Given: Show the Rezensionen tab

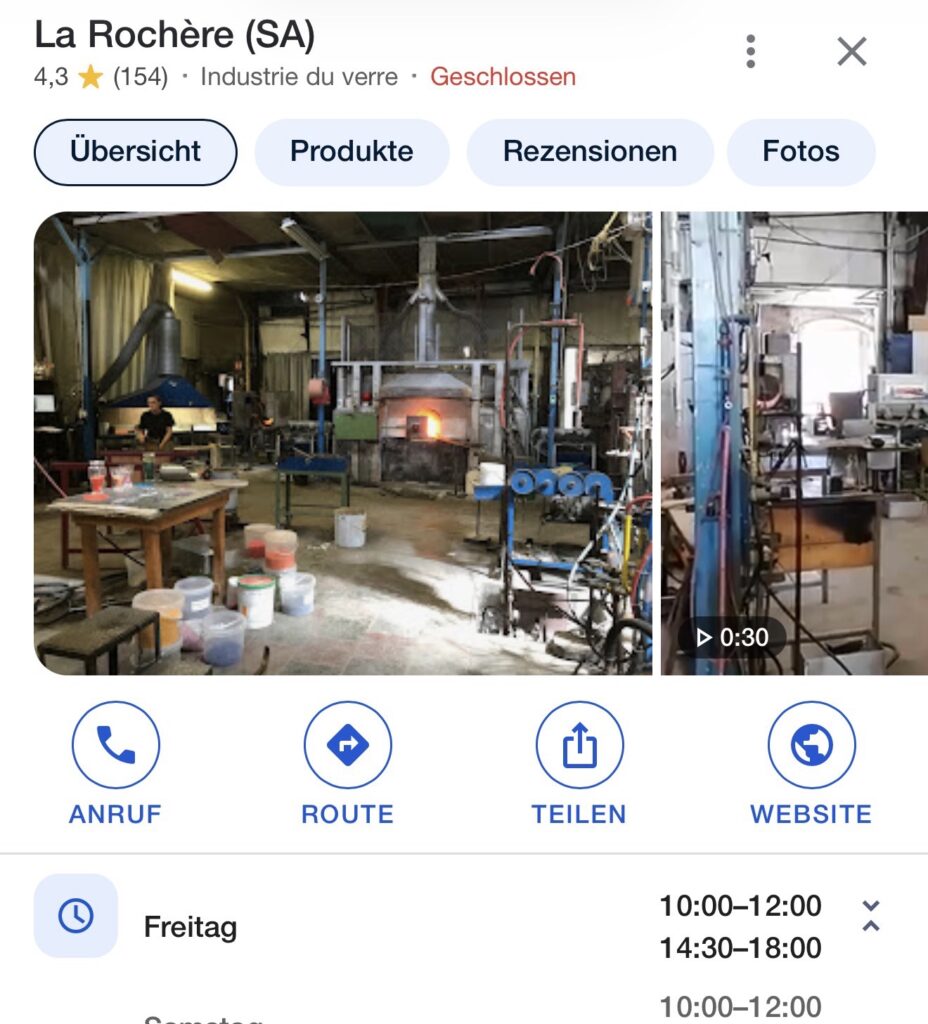Looking at the screenshot, I should [590, 152].
